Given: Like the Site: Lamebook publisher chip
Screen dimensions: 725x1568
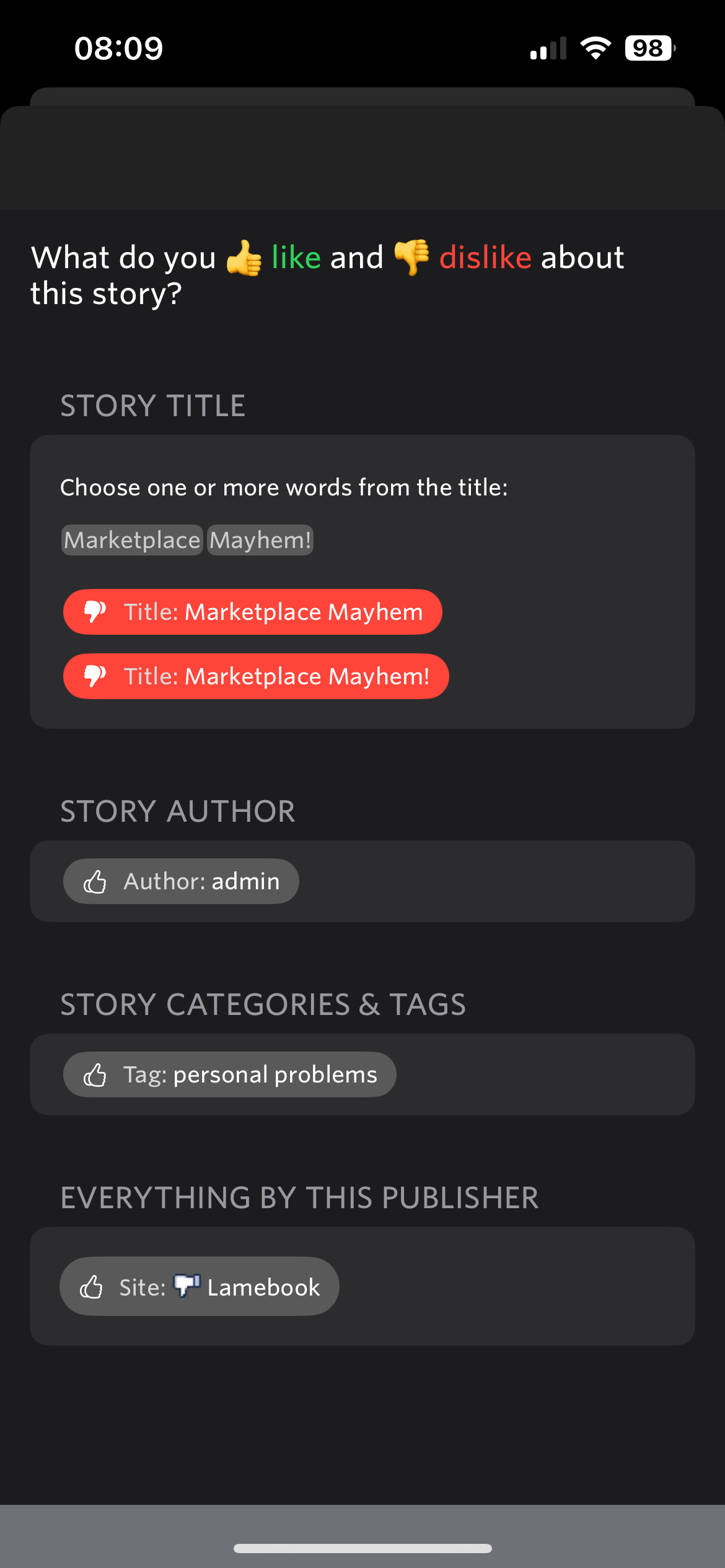Looking at the screenshot, I should pyautogui.click(x=200, y=1286).
